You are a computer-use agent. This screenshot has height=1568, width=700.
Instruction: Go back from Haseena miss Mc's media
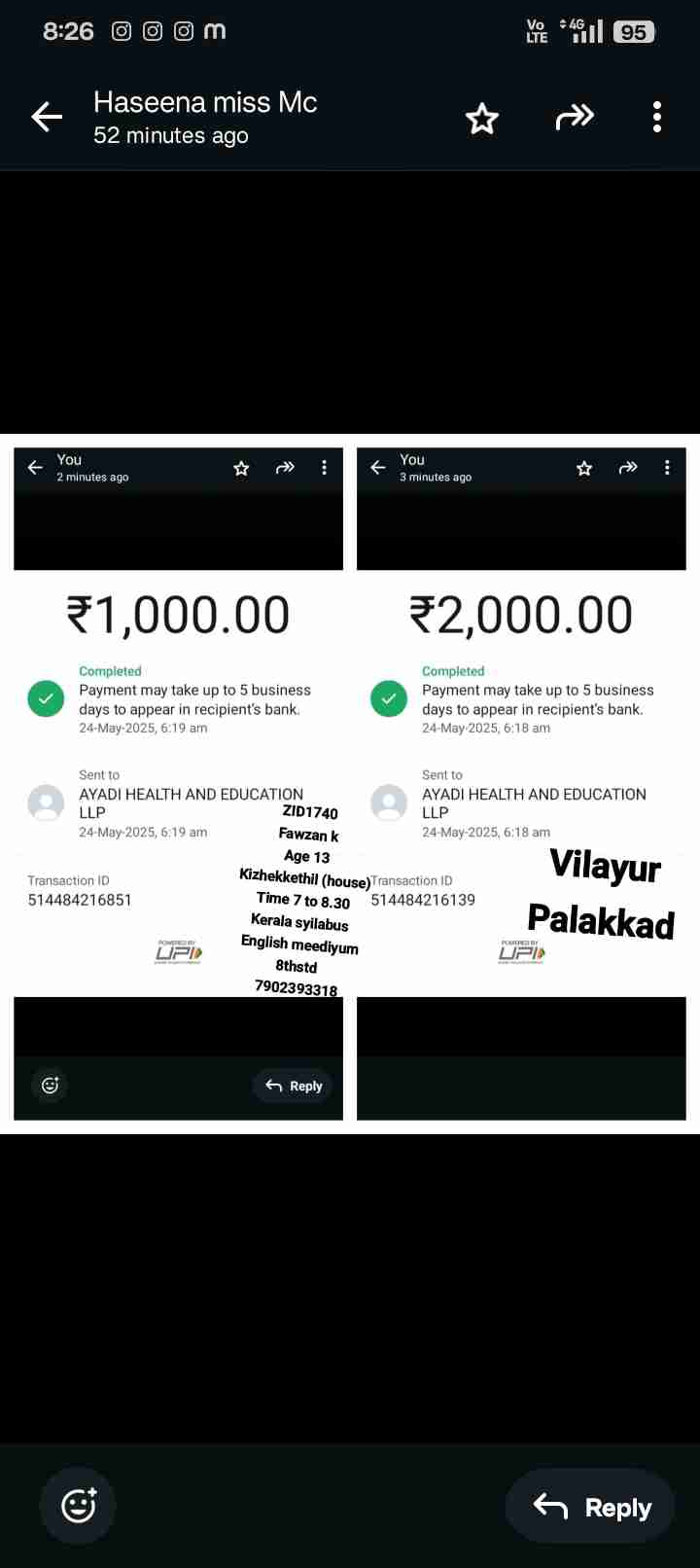[47, 118]
